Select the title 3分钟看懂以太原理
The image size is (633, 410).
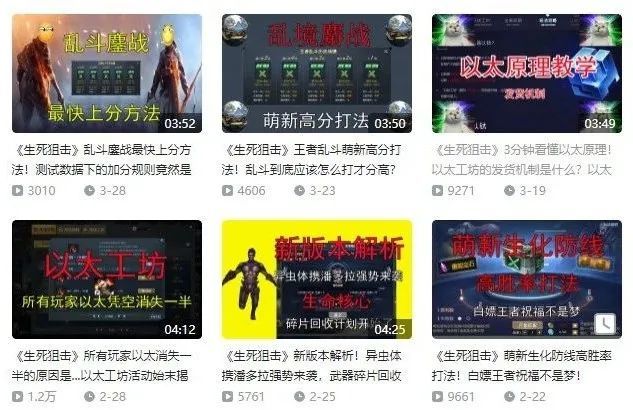(522, 160)
